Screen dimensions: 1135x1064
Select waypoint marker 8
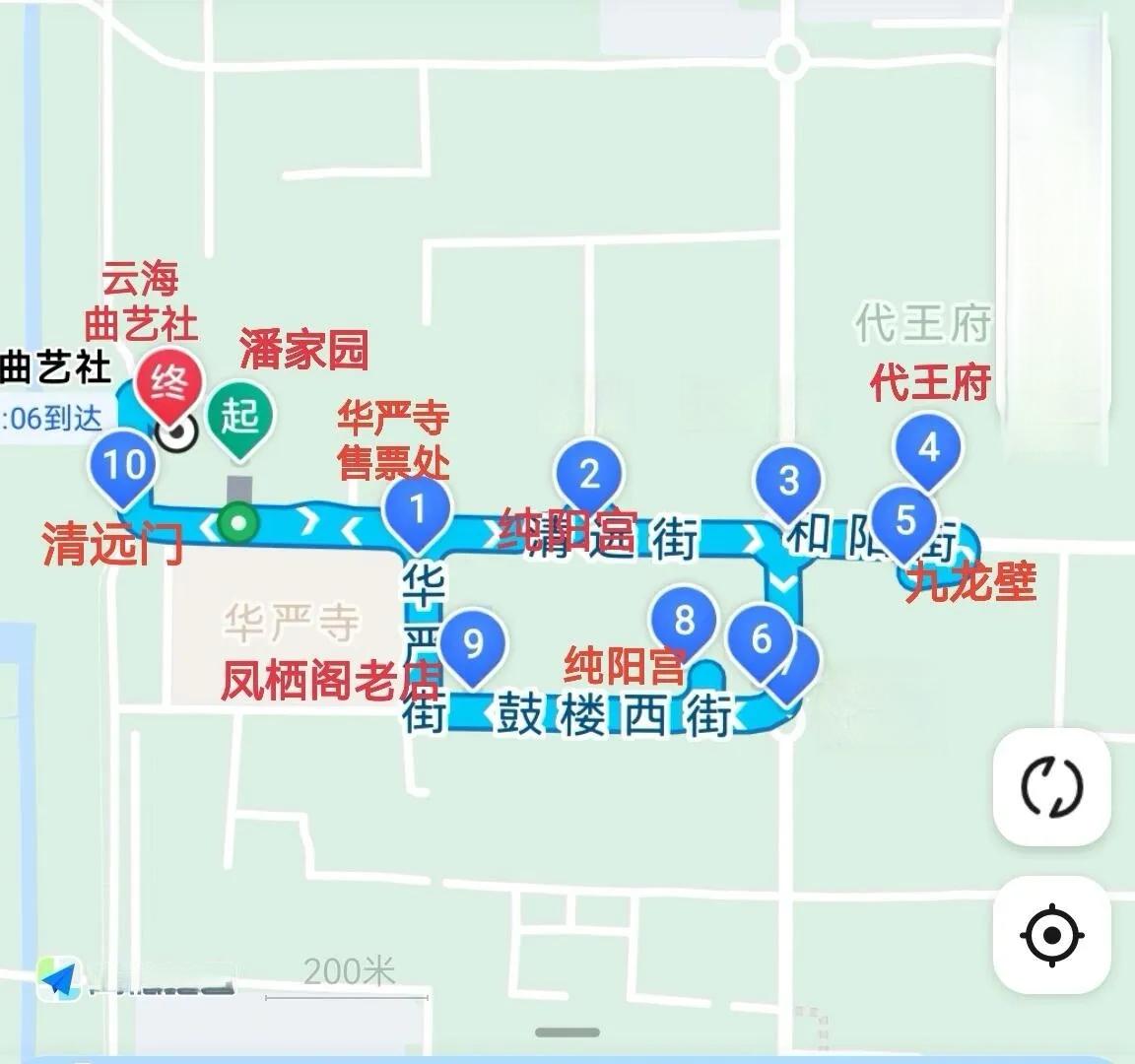684,622
